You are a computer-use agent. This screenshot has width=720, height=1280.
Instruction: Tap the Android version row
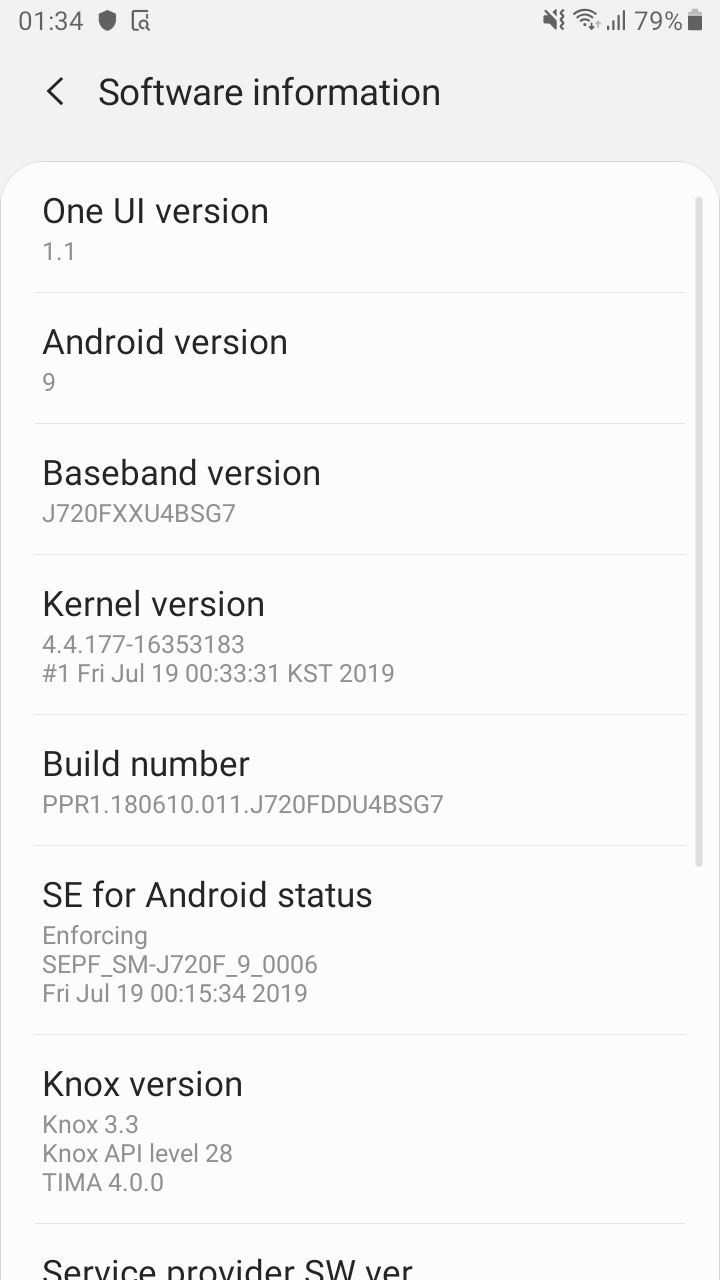pyautogui.click(x=360, y=359)
